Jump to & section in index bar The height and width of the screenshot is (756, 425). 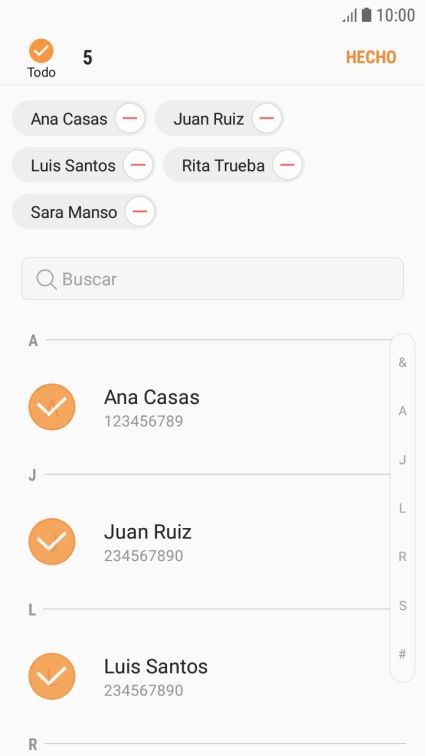click(x=402, y=363)
